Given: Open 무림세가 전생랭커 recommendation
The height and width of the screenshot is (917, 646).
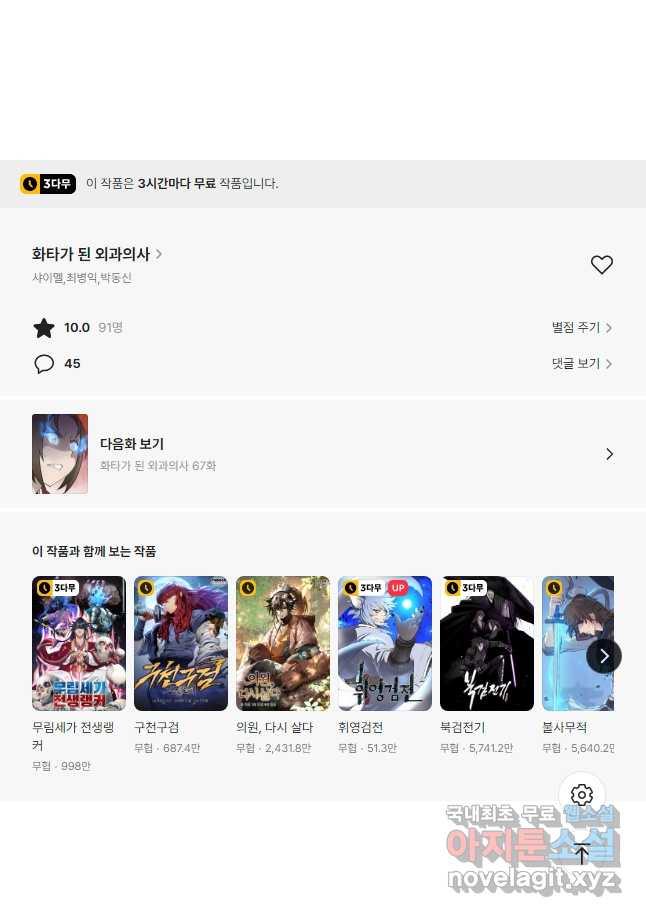Looking at the screenshot, I should pos(79,644).
